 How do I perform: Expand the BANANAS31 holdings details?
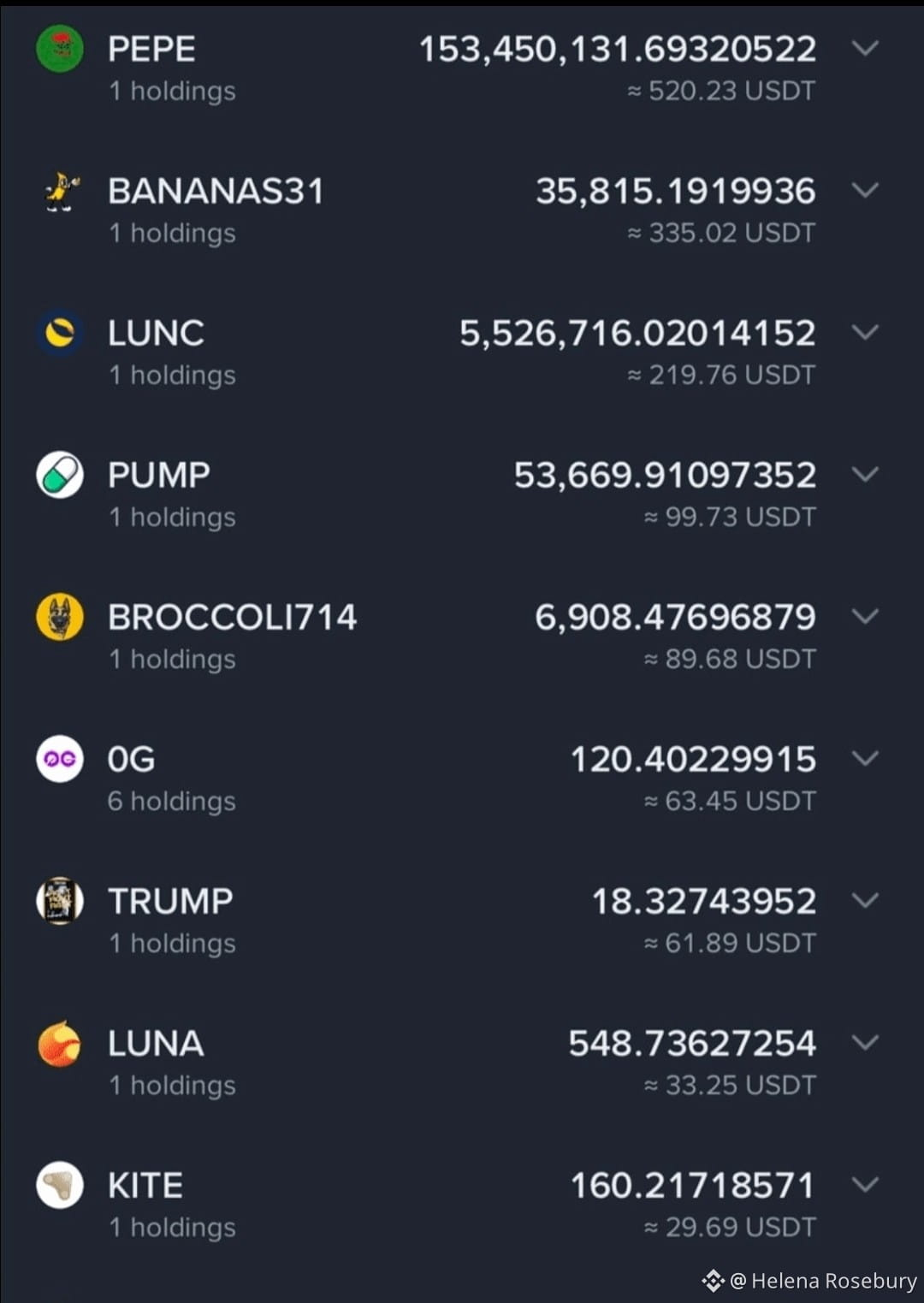(x=866, y=190)
